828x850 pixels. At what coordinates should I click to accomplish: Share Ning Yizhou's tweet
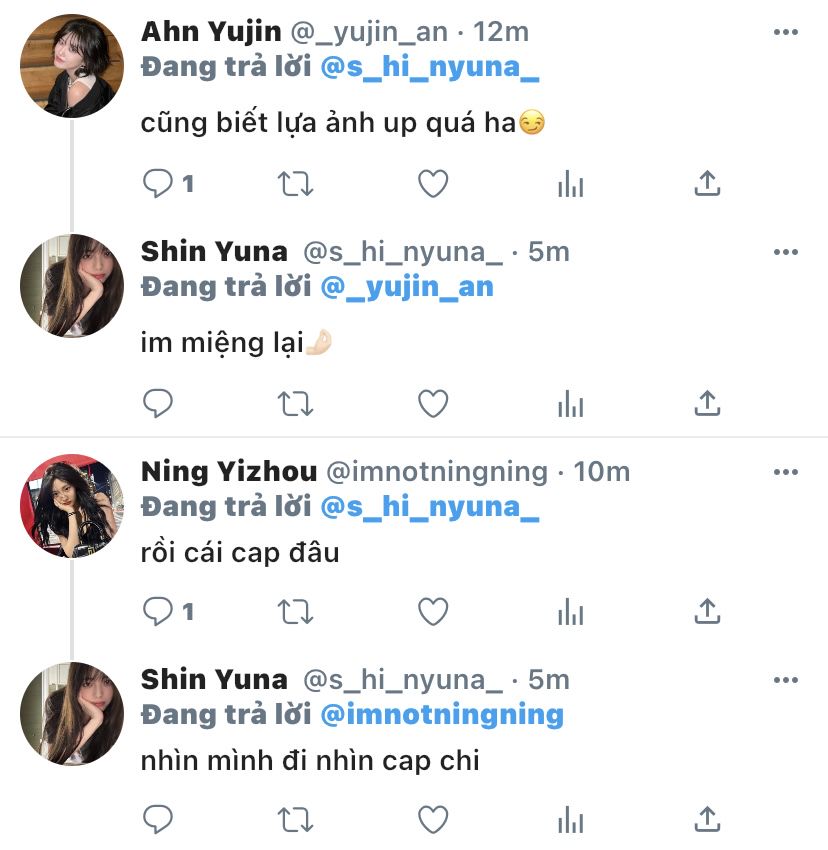[x=707, y=610]
